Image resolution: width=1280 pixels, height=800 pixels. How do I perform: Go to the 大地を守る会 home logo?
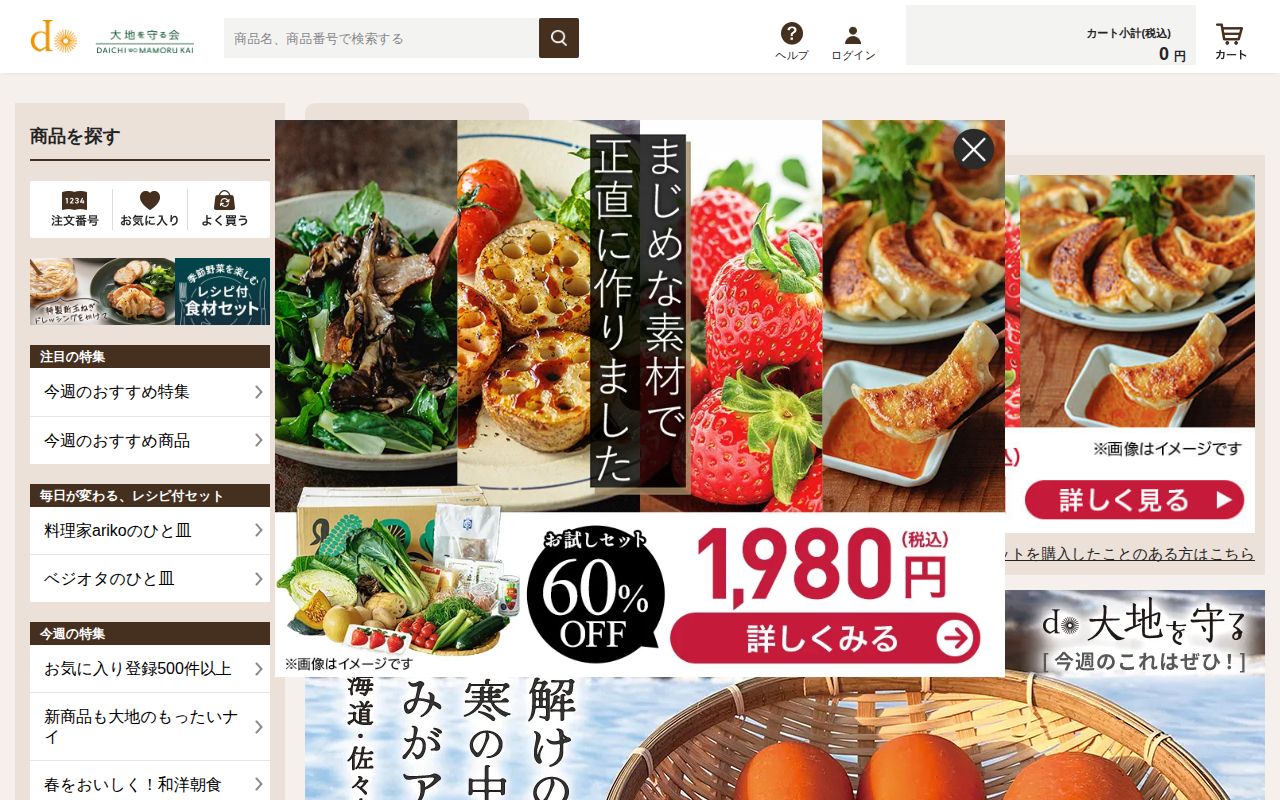[x=112, y=38]
